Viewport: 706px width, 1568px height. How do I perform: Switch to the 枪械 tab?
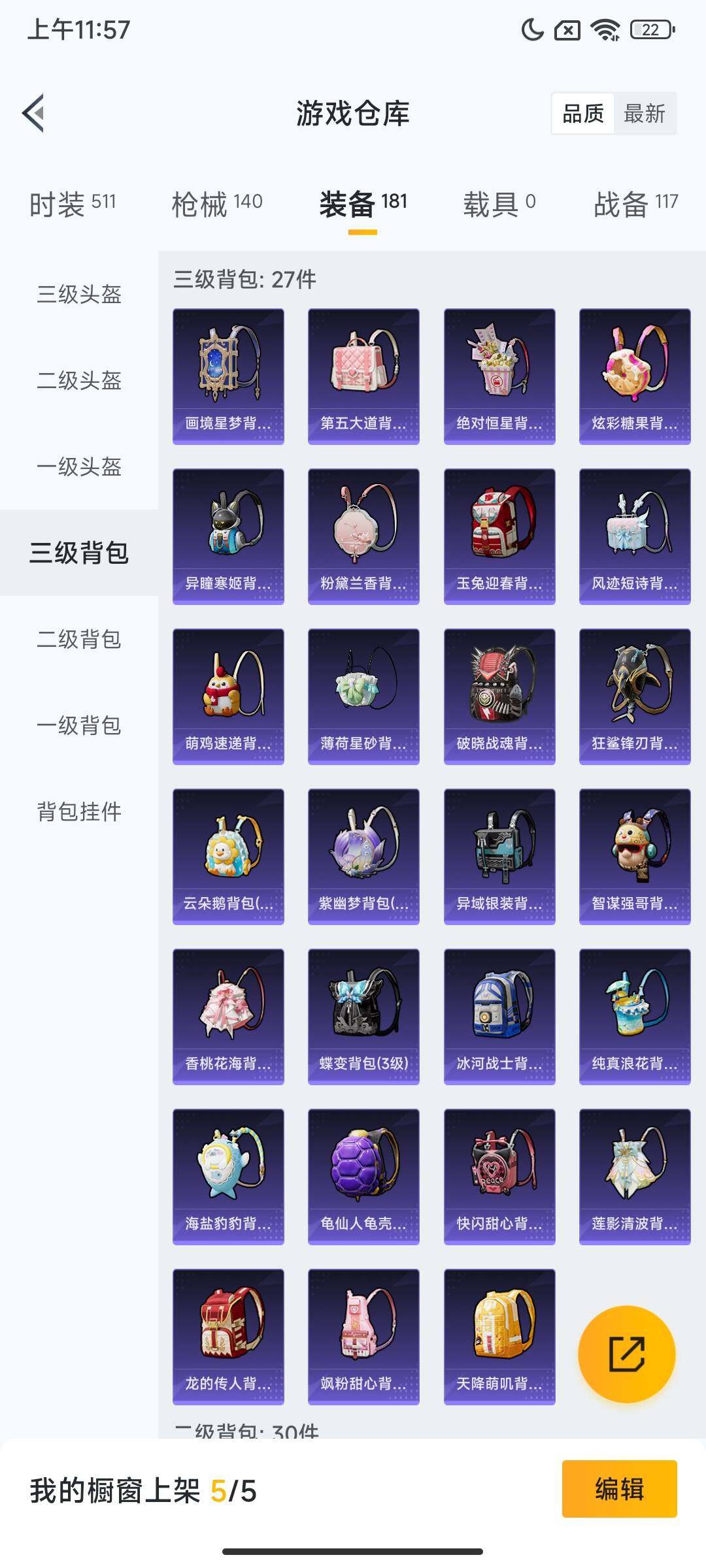click(x=216, y=204)
